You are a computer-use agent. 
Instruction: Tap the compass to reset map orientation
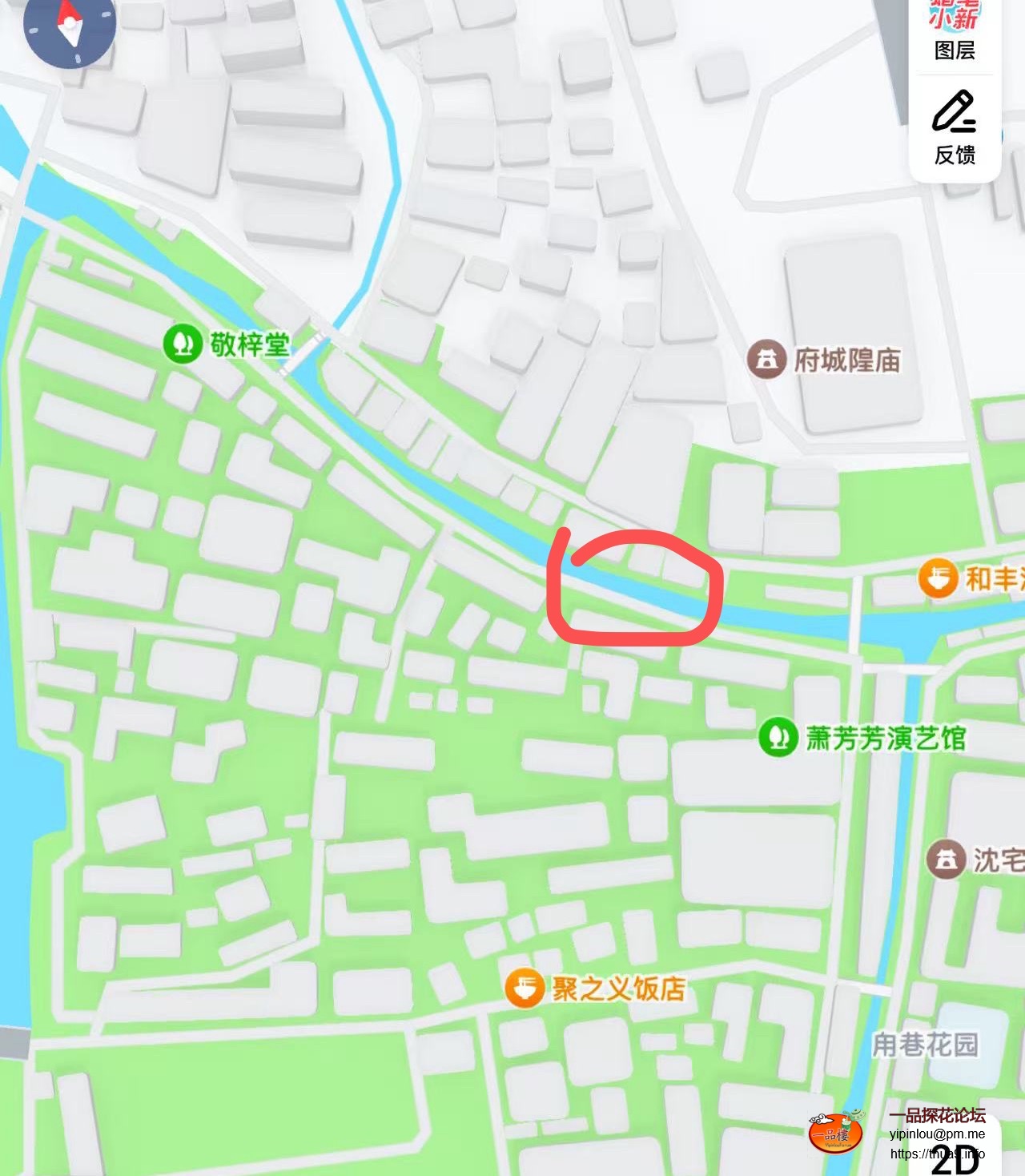[x=70, y=26]
